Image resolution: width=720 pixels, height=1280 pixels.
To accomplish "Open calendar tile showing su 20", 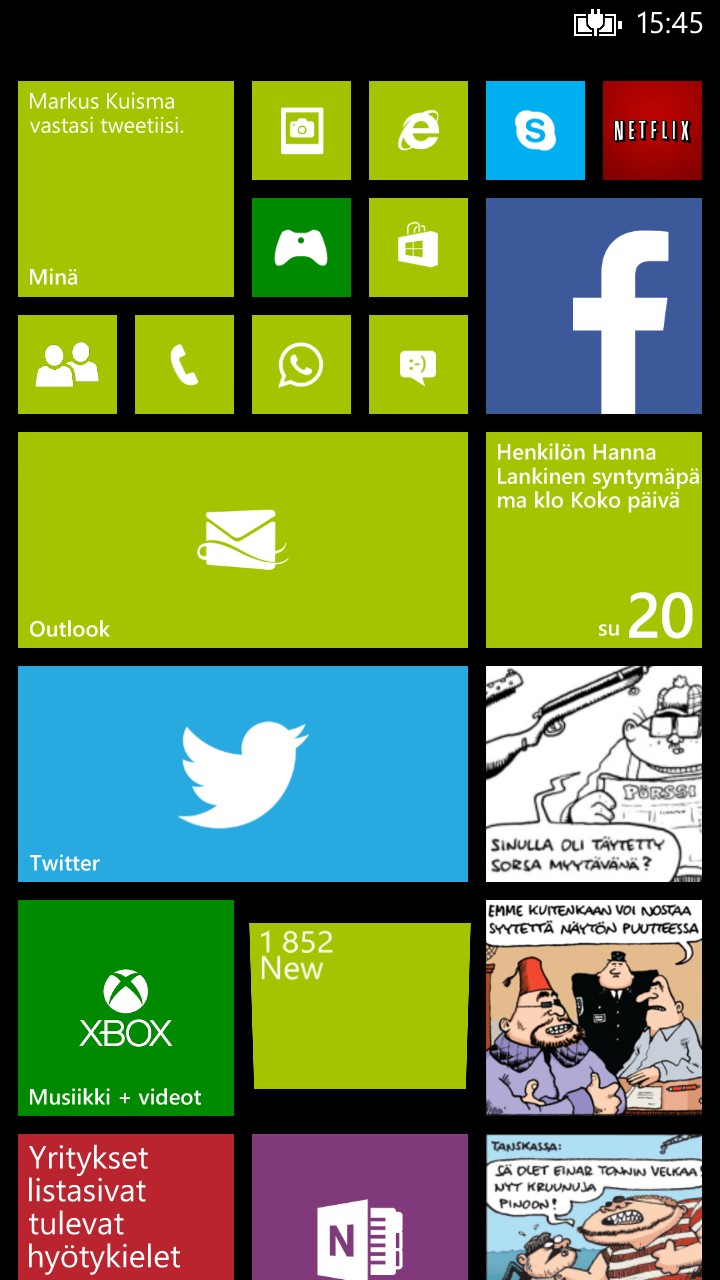I will coord(594,540).
